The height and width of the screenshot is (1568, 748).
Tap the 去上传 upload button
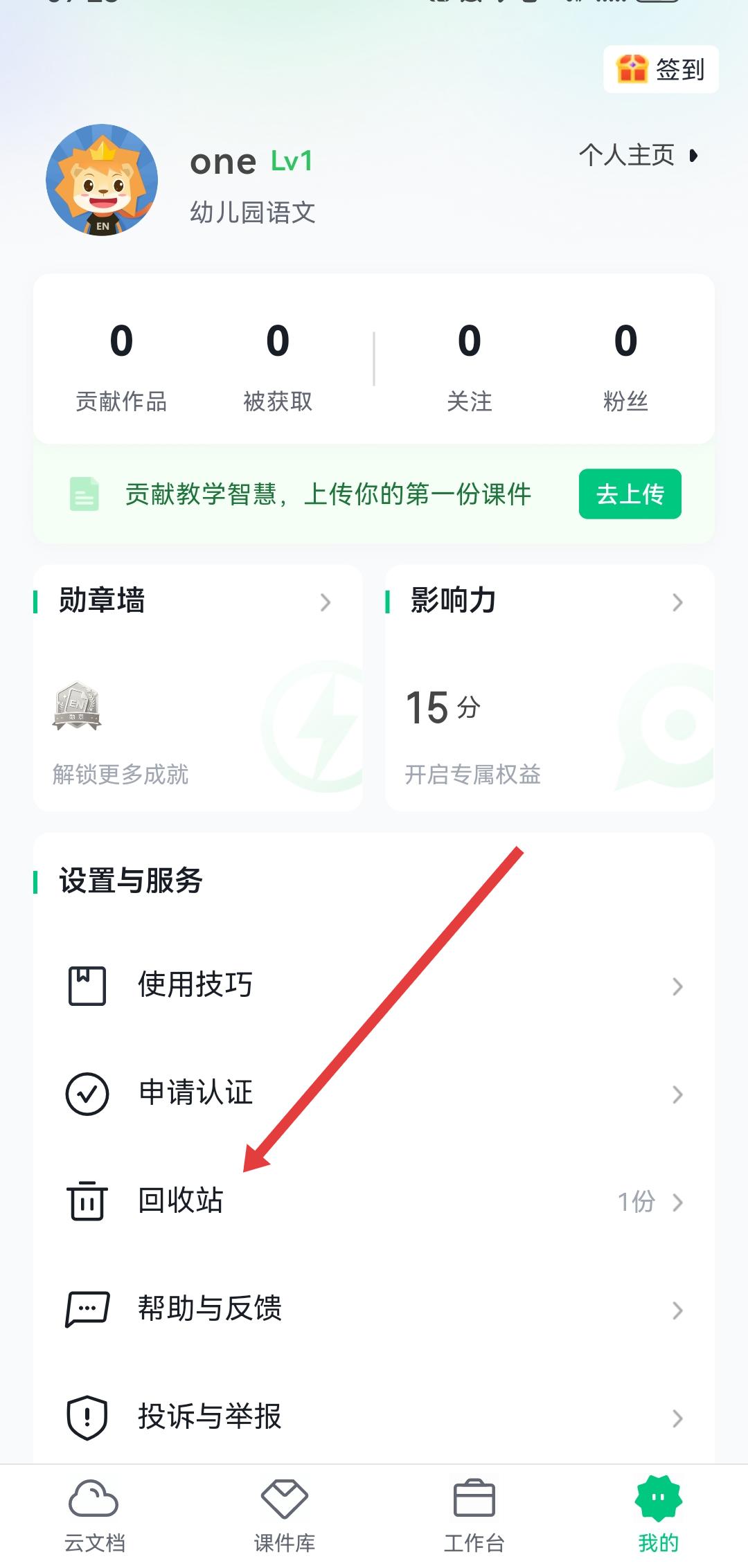pyautogui.click(x=630, y=494)
